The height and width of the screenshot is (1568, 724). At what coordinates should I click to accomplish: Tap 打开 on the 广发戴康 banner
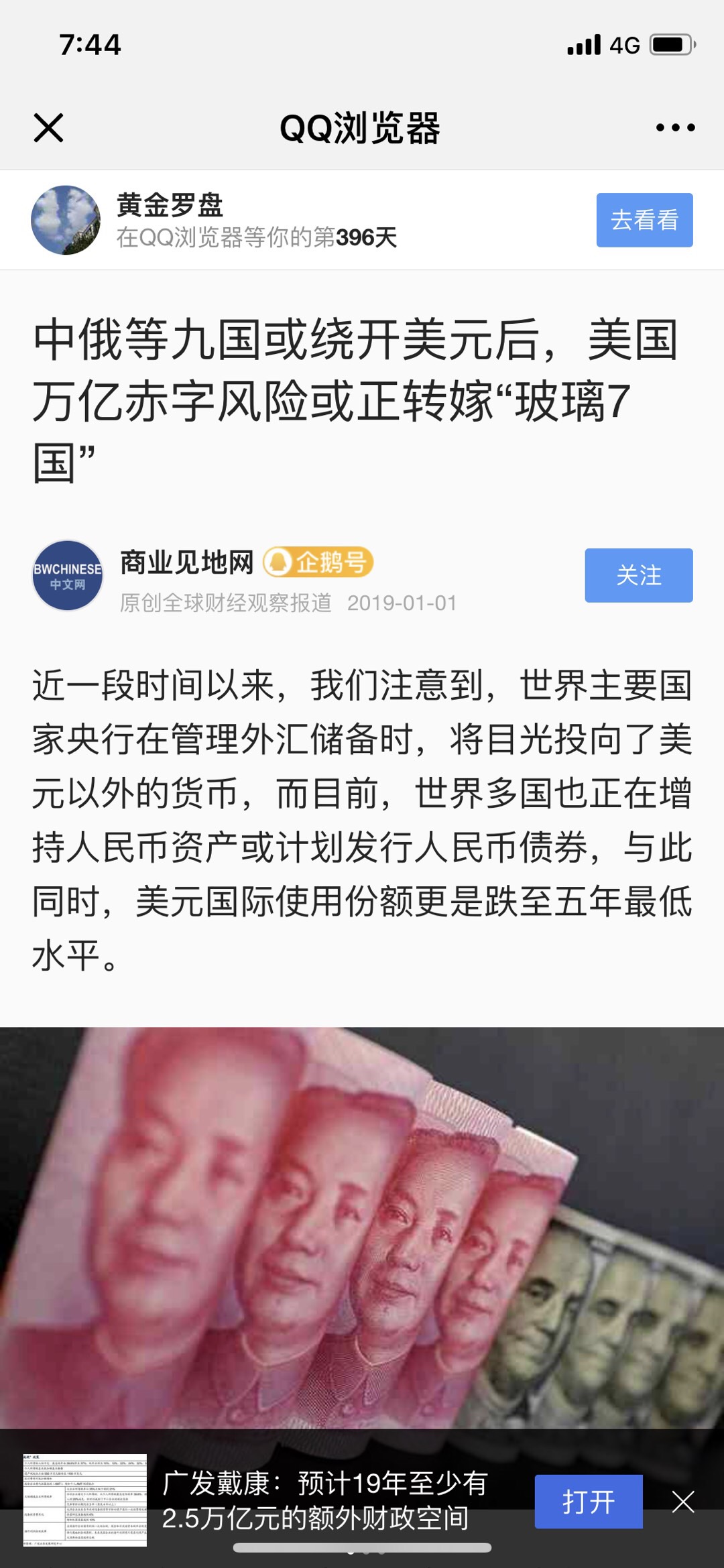pyautogui.click(x=588, y=1502)
